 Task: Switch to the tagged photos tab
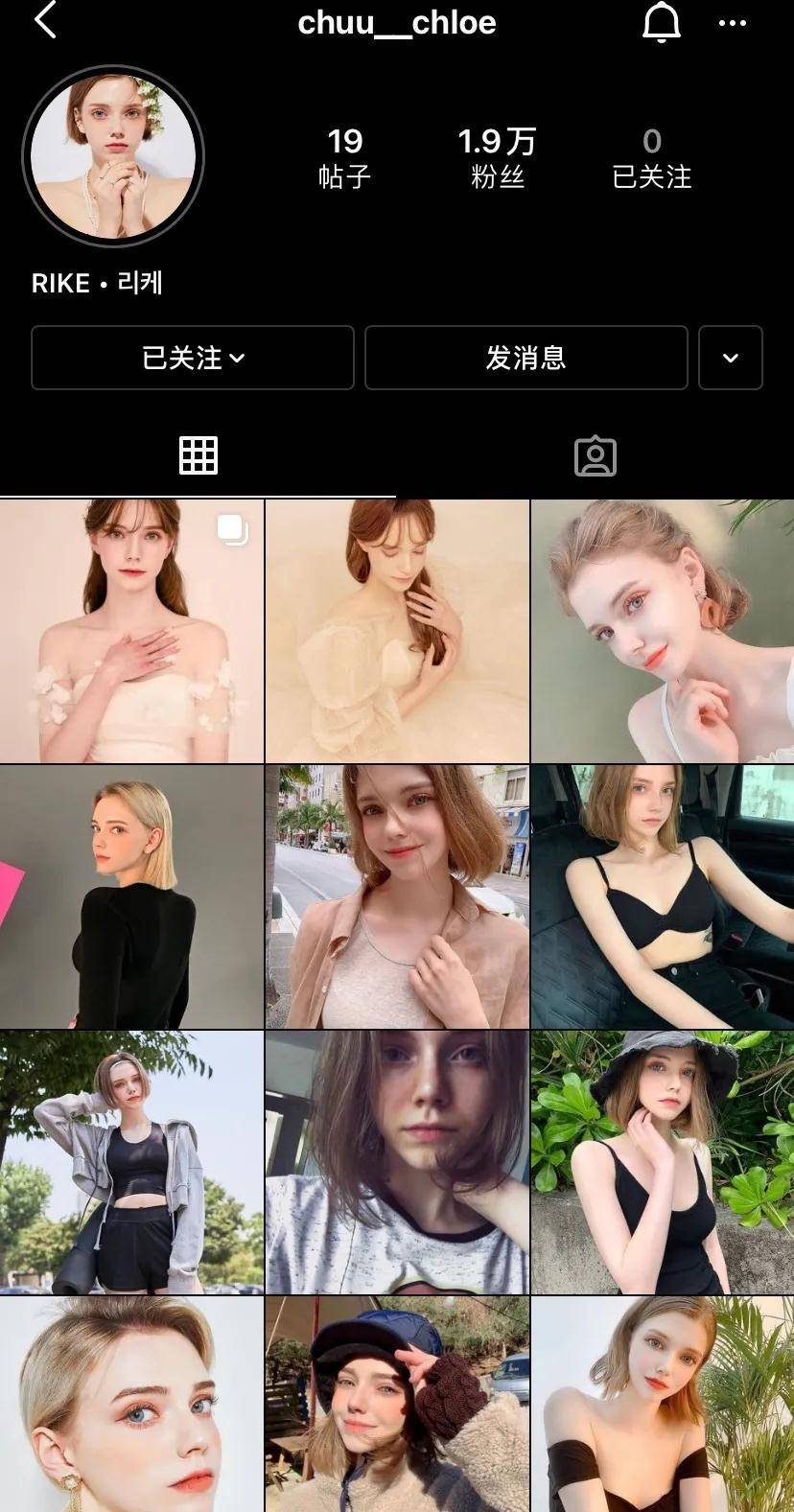tap(595, 455)
